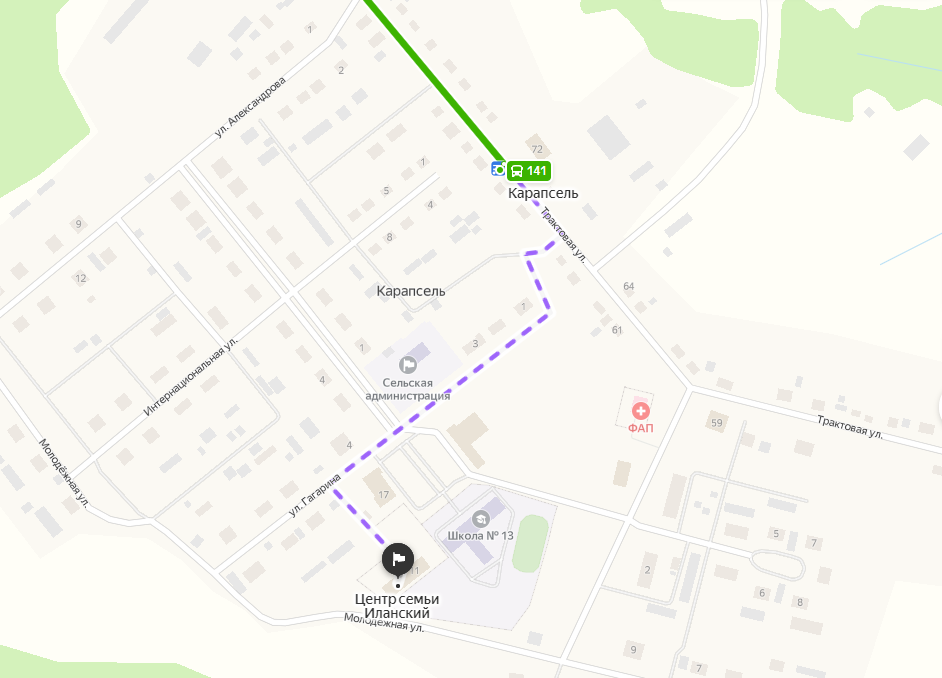Select the Центр семьи Иланский destination flag
Viewport: 942px width, 678px height.
398,559
